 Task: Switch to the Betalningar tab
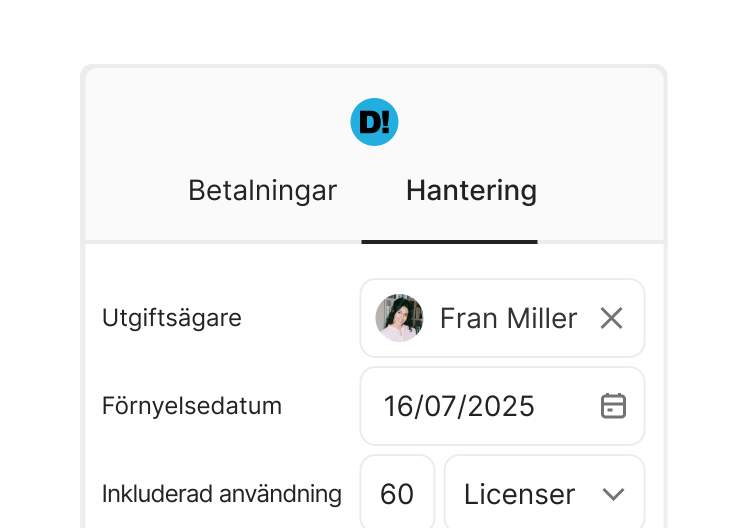click(262, 191)
